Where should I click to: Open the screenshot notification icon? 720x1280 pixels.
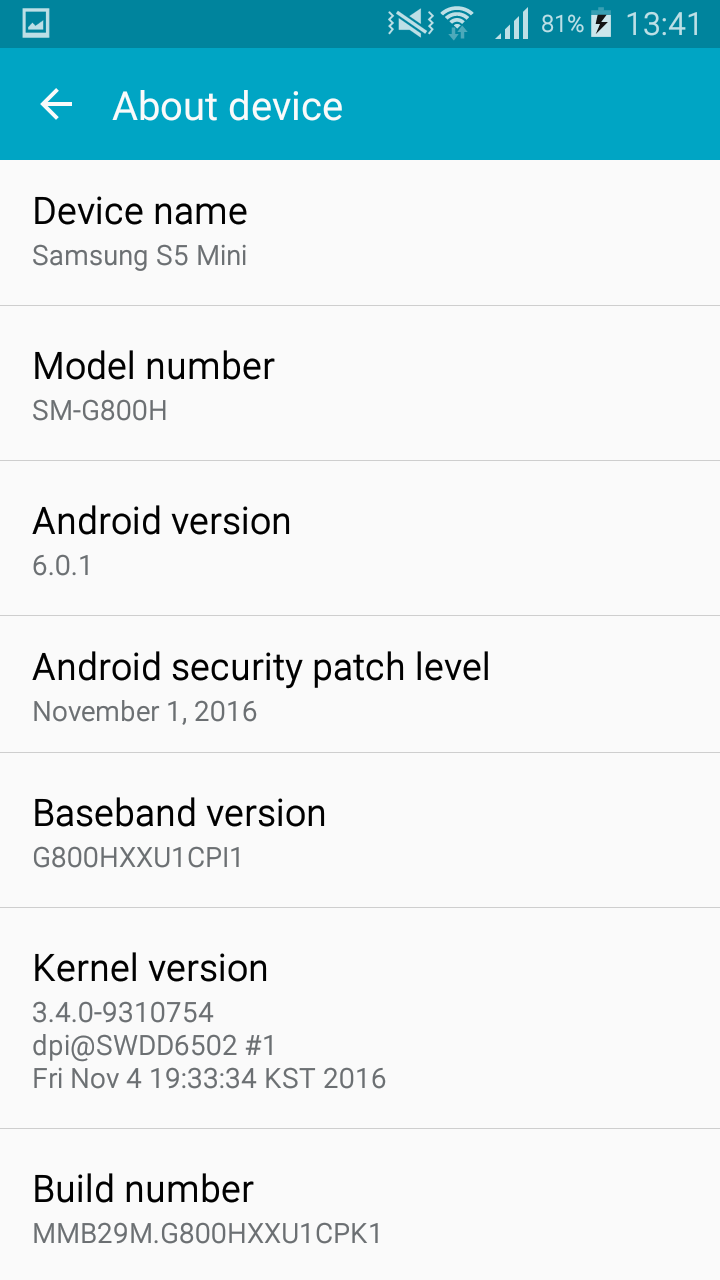[x=36, y=24]
